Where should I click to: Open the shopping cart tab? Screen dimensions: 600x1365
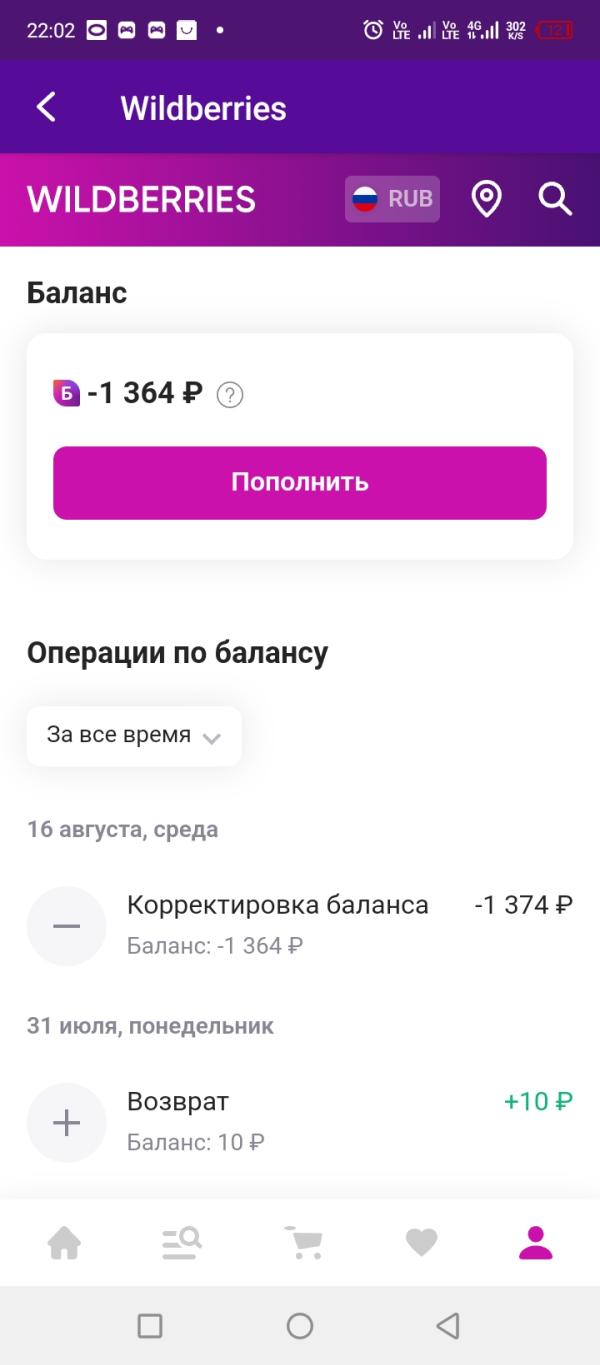pyautogui.click(x=302, y=1243)
